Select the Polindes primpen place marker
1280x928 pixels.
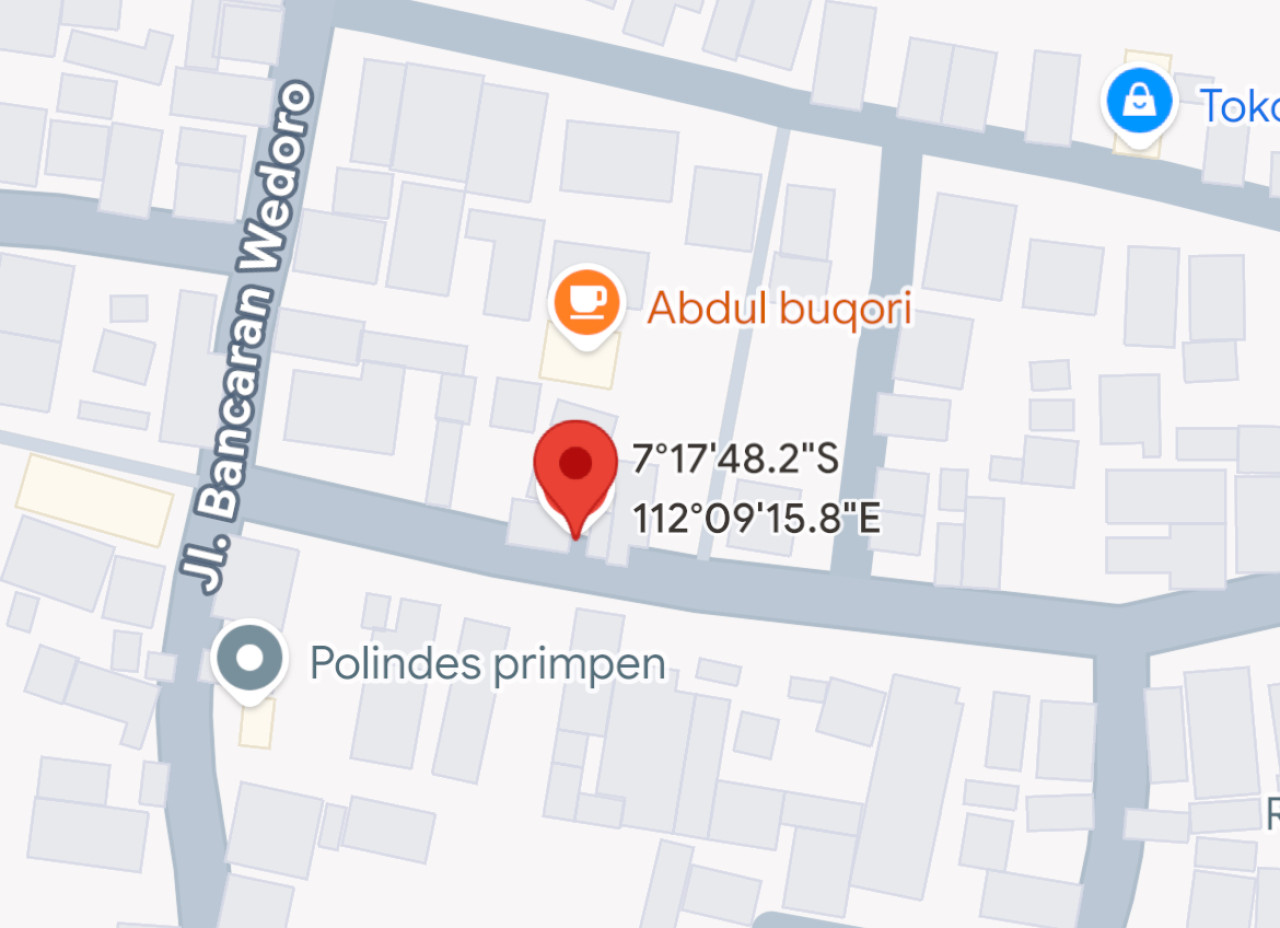coord(250,658)
